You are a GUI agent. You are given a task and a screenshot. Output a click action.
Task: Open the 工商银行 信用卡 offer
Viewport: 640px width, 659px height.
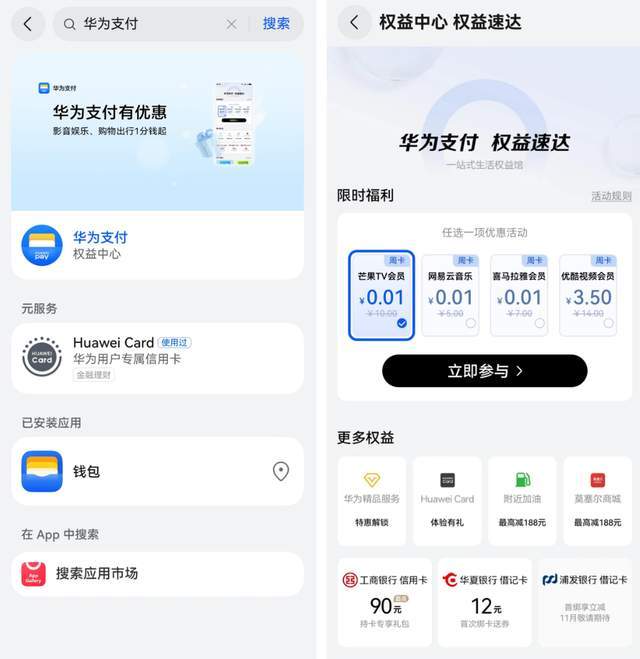385,602
